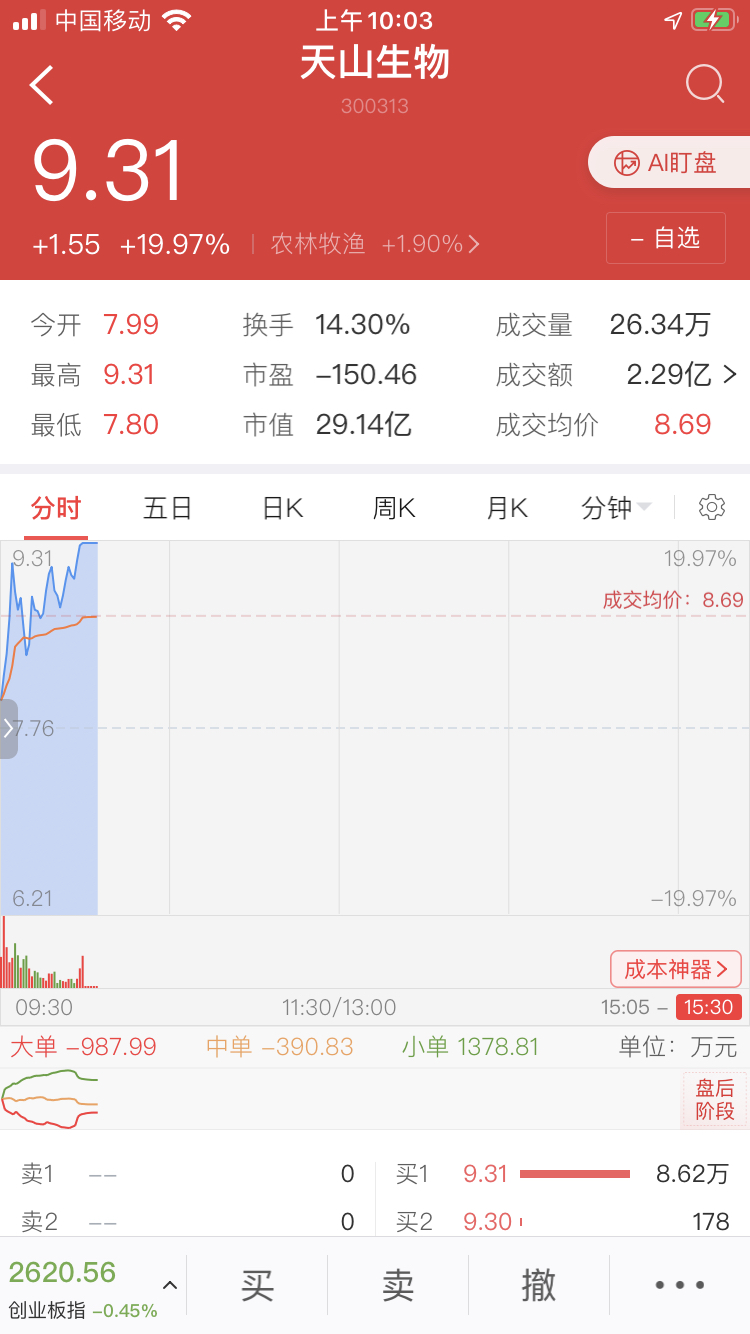Viewport: 750px width, 1334px height.
Task: Expand the 创业板指 index panel
Action: tap(170, 1286)
